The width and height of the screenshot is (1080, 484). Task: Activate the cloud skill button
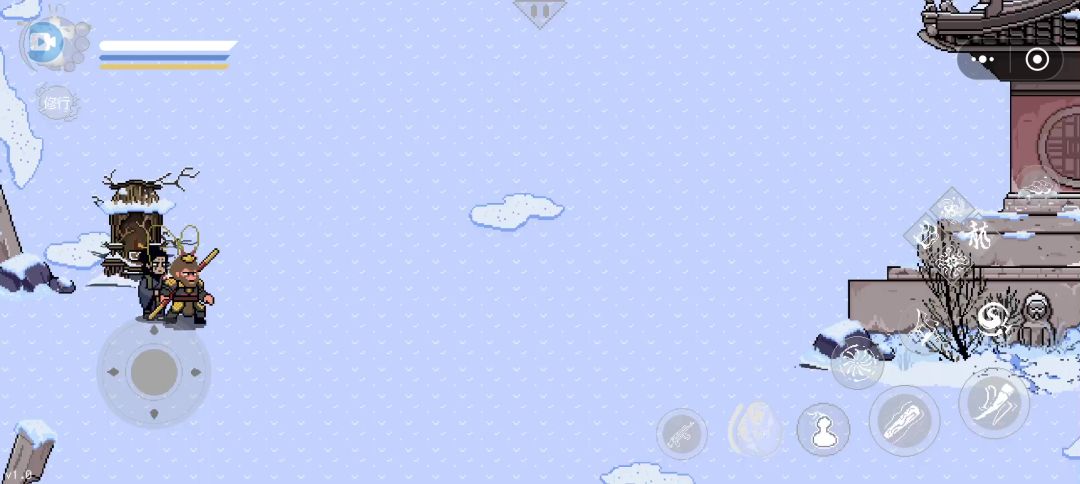(x=1037, y=187)
